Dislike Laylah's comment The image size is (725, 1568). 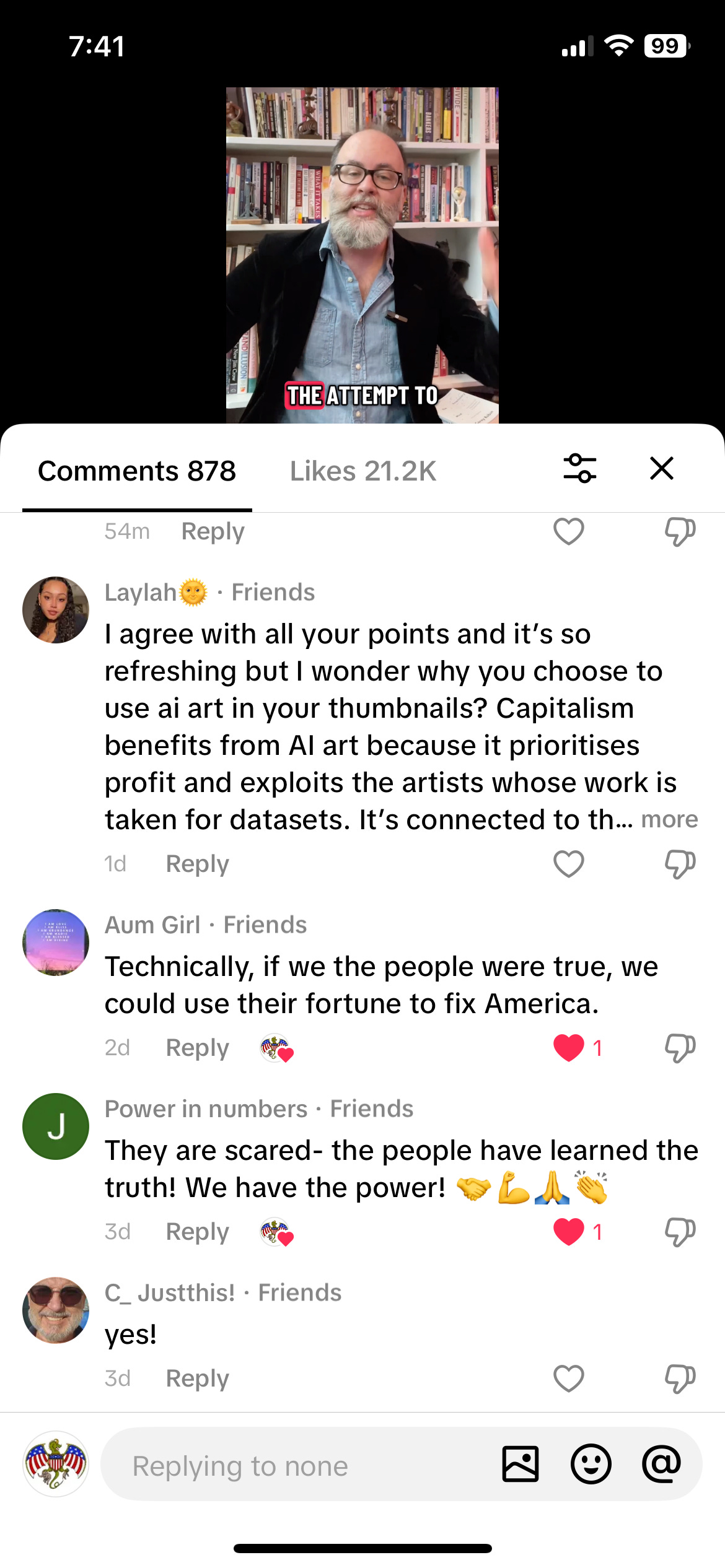pyautogui.click(x=680, y=864)
